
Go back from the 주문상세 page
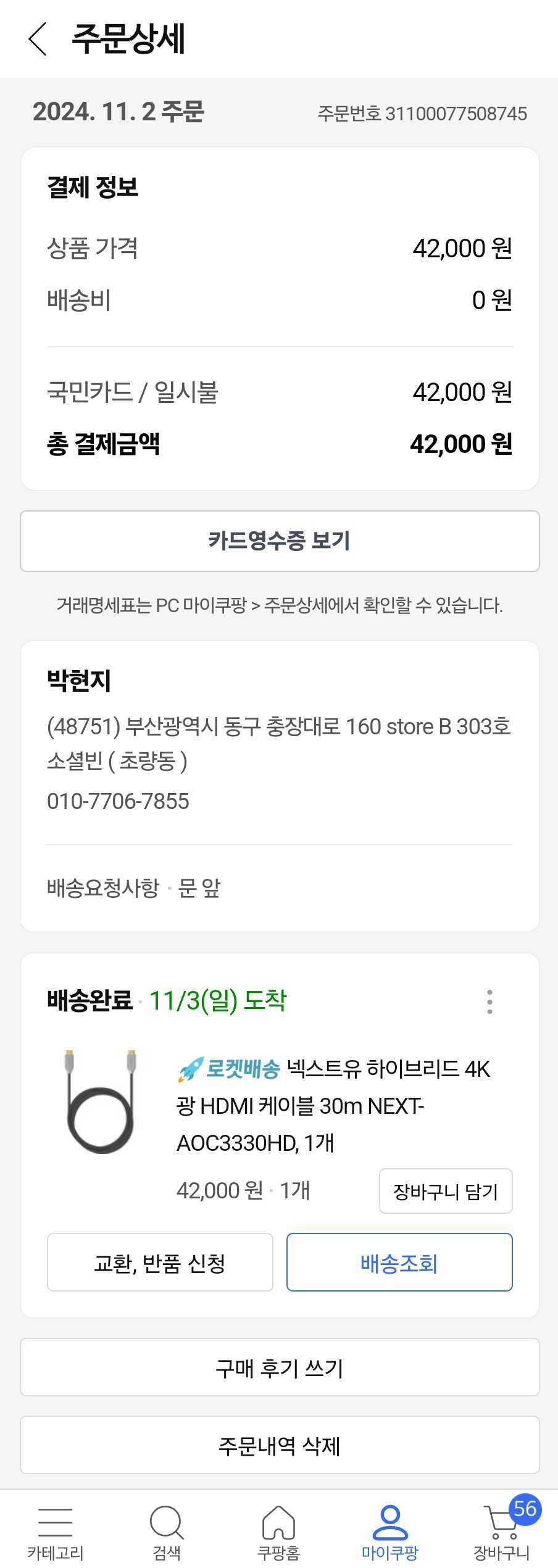pyautogui.click(x=38, y=39)
